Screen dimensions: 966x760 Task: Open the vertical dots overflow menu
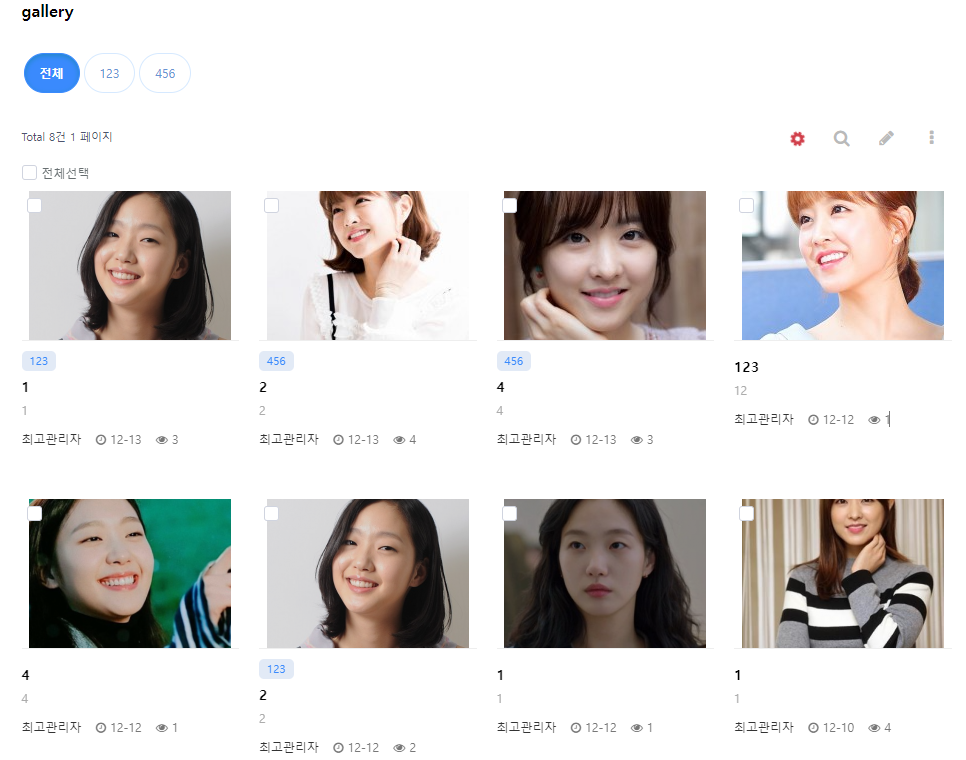931,138
